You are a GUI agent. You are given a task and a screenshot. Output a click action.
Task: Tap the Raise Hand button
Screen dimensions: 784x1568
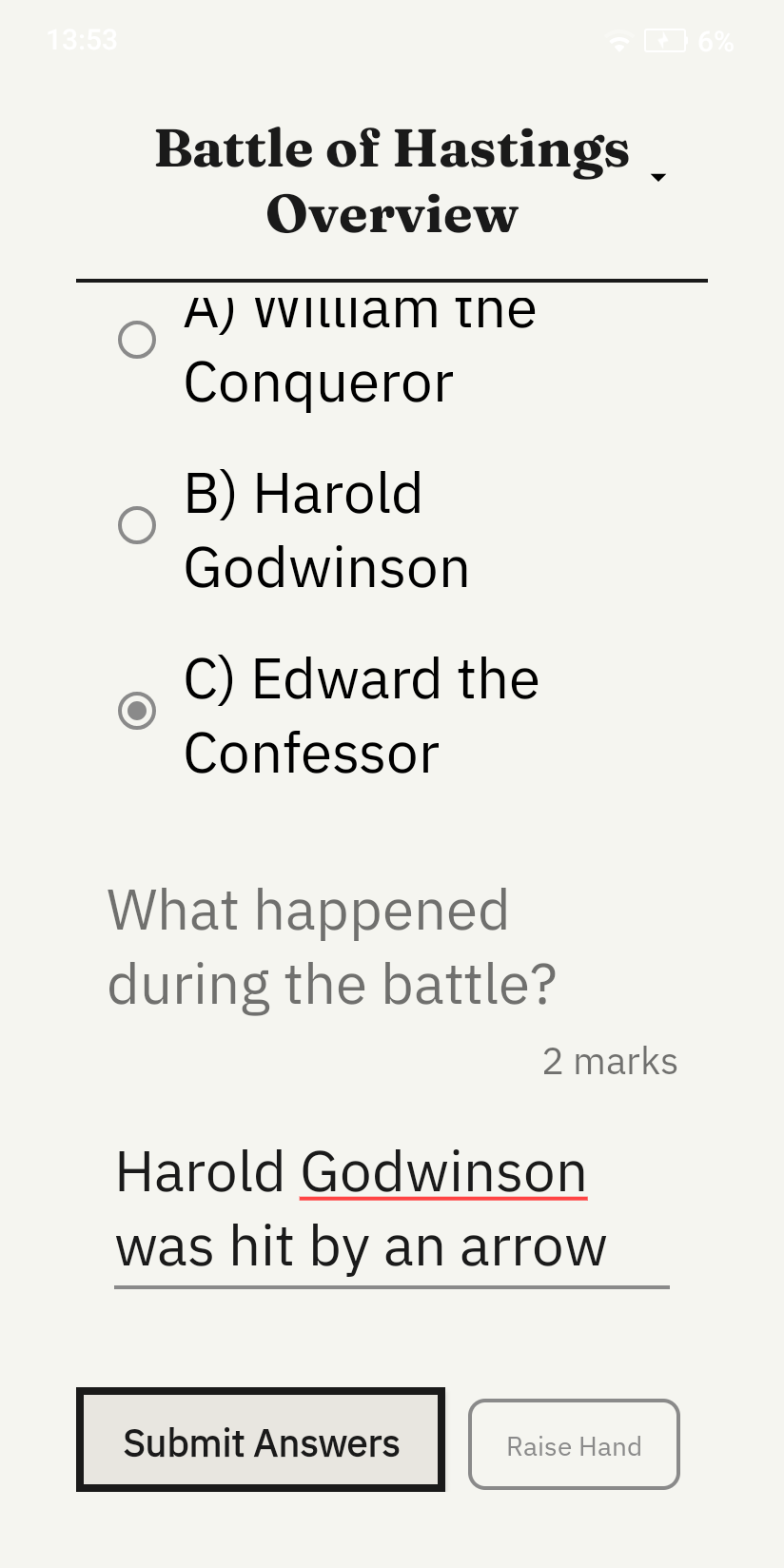tap(574, 1444)
